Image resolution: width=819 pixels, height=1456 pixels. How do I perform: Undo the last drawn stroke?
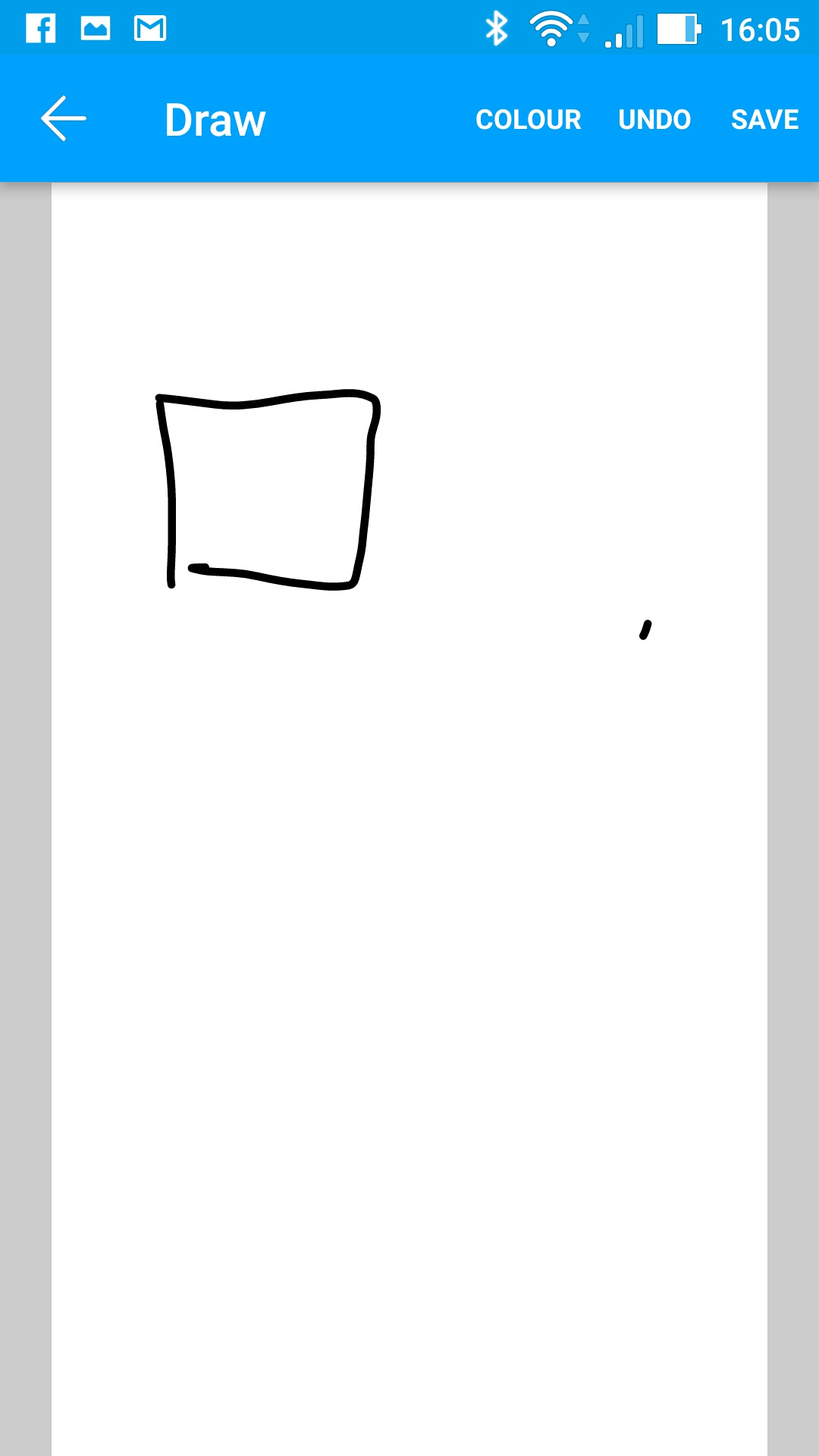pos(654,120)
